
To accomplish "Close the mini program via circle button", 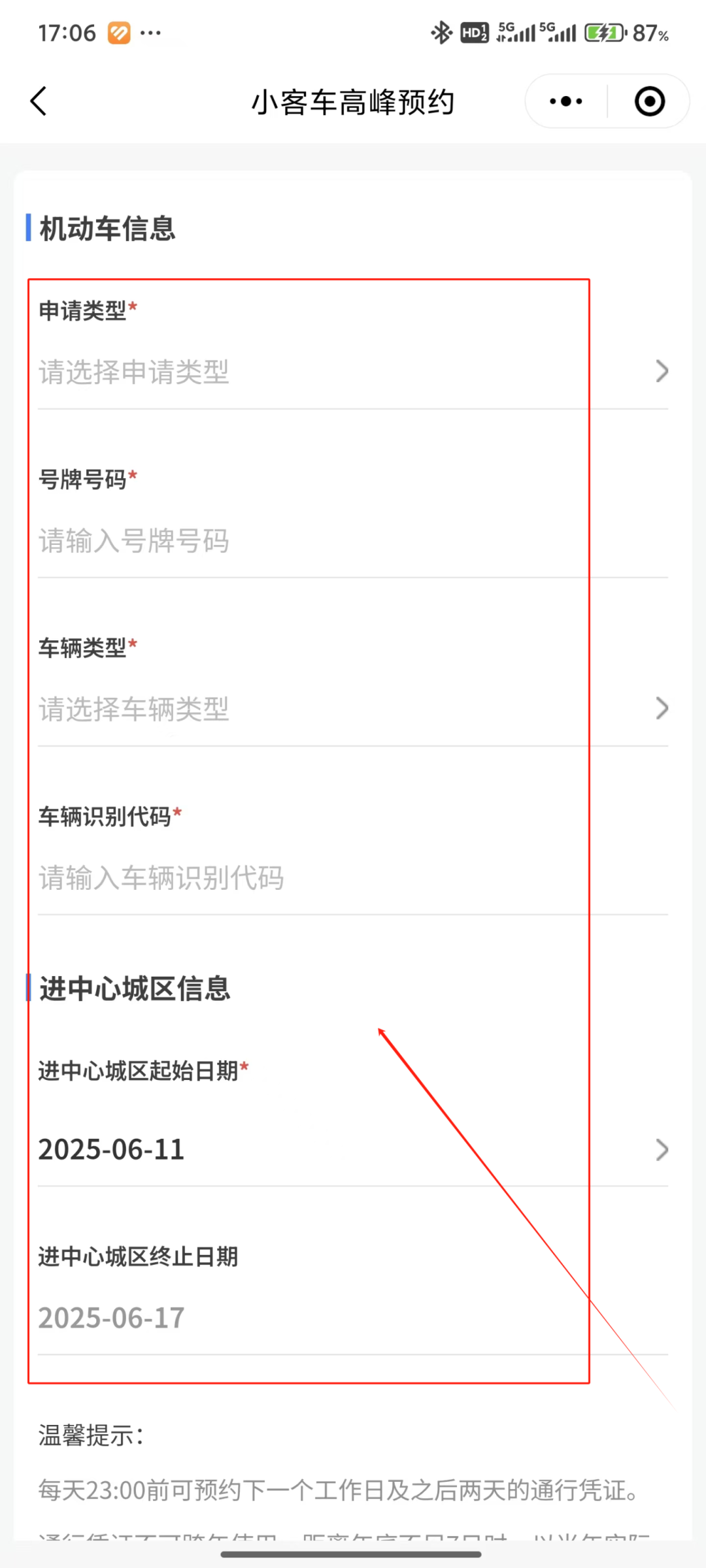I will 650,101.
